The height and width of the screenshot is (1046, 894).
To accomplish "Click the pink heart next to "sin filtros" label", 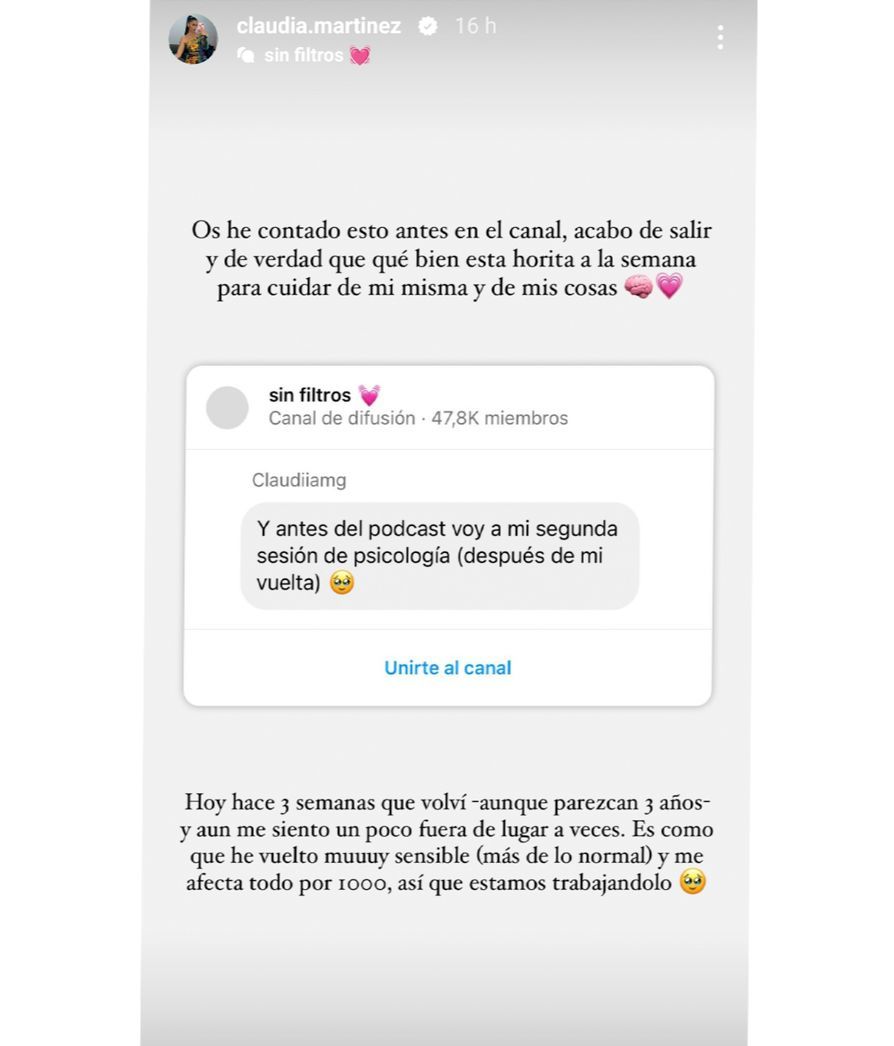I will [x=358, y=55].
